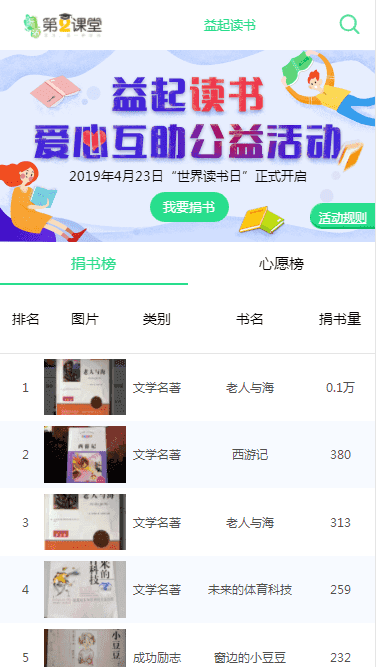Open the 西游记 book row
The image size is (376, 667).
coord(188,455)
